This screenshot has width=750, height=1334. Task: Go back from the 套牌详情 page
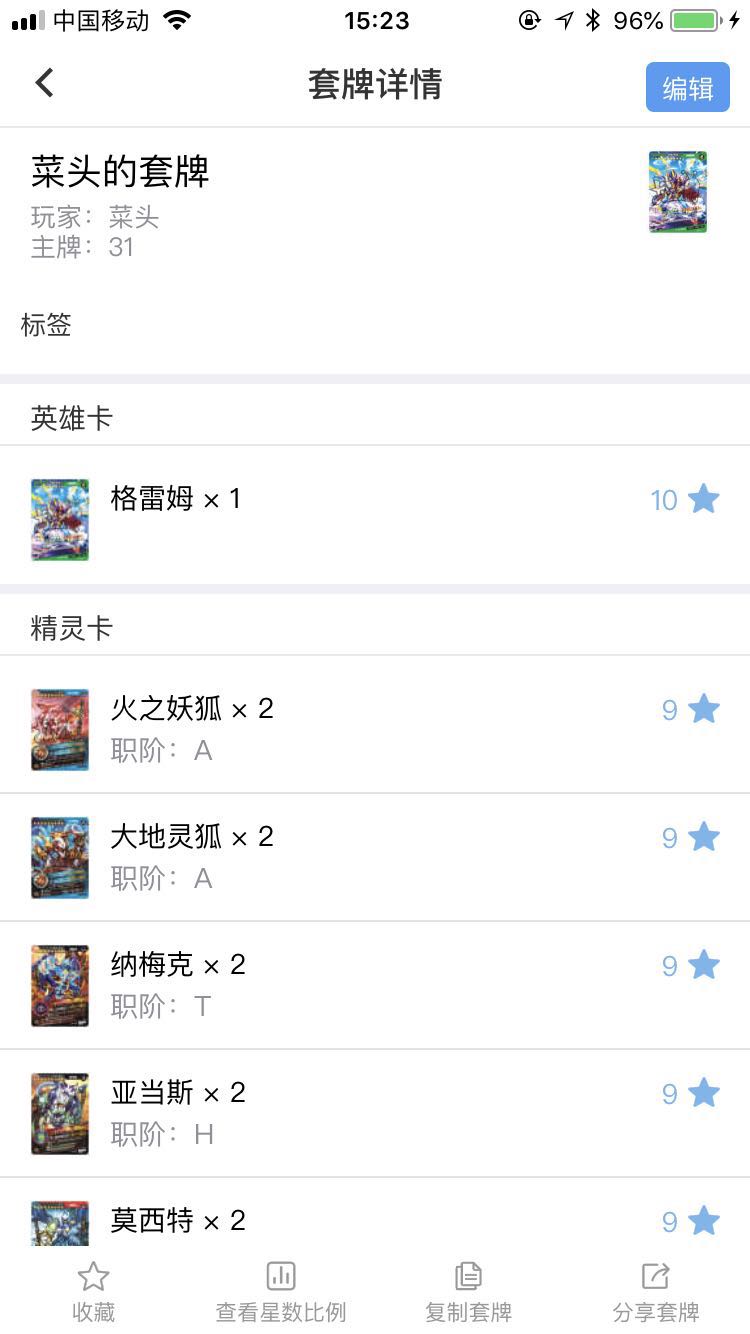coord(44,84)
